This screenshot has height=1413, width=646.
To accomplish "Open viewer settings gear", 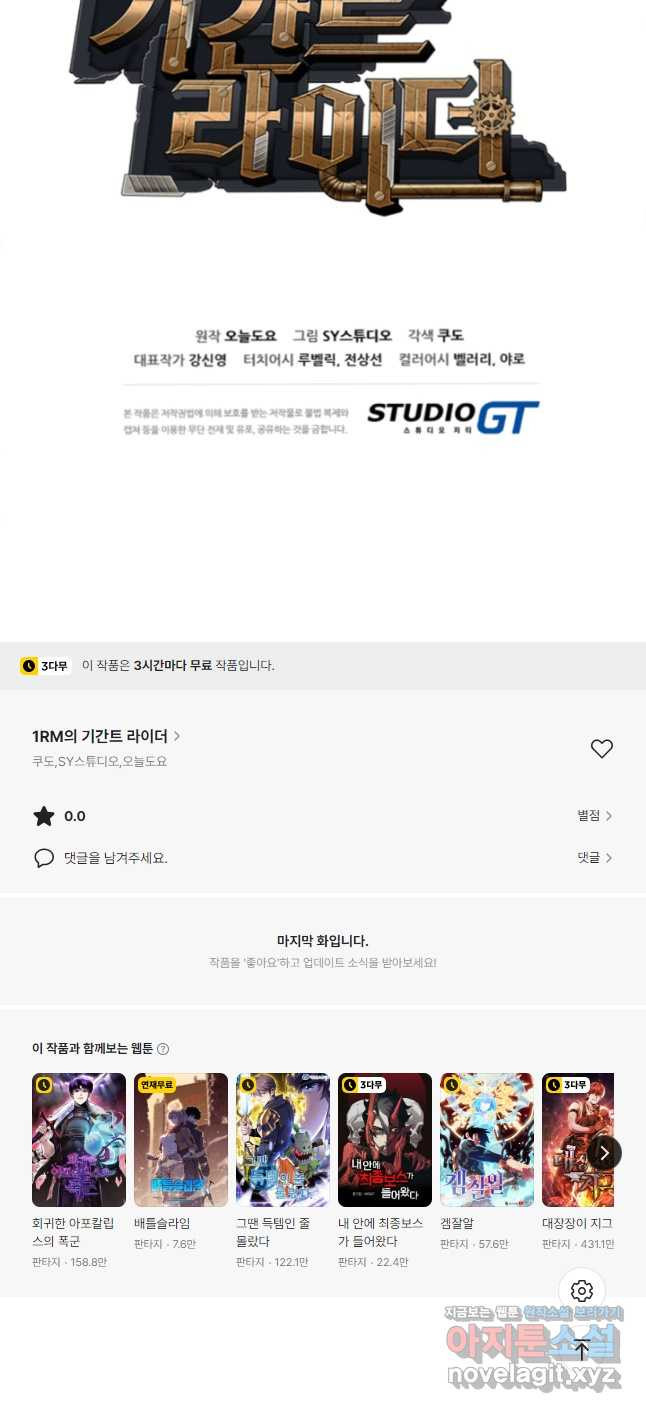I will tap(582, 1291).
